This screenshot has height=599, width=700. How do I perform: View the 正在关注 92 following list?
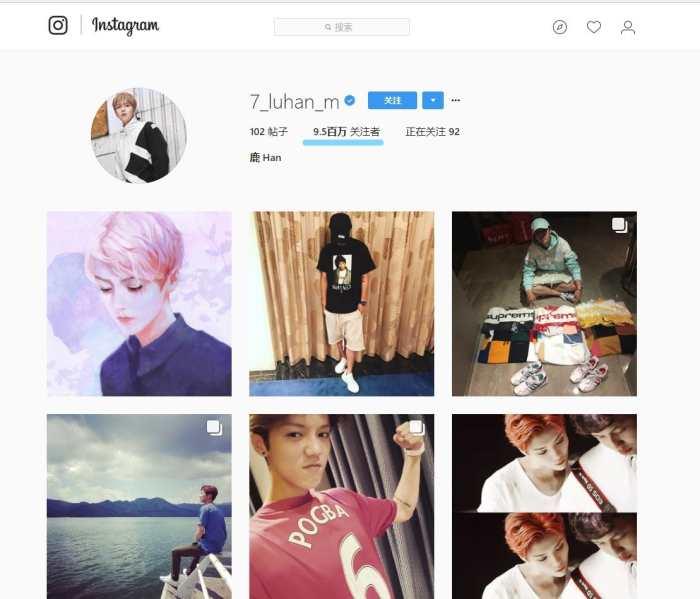(x=432, y=132)
